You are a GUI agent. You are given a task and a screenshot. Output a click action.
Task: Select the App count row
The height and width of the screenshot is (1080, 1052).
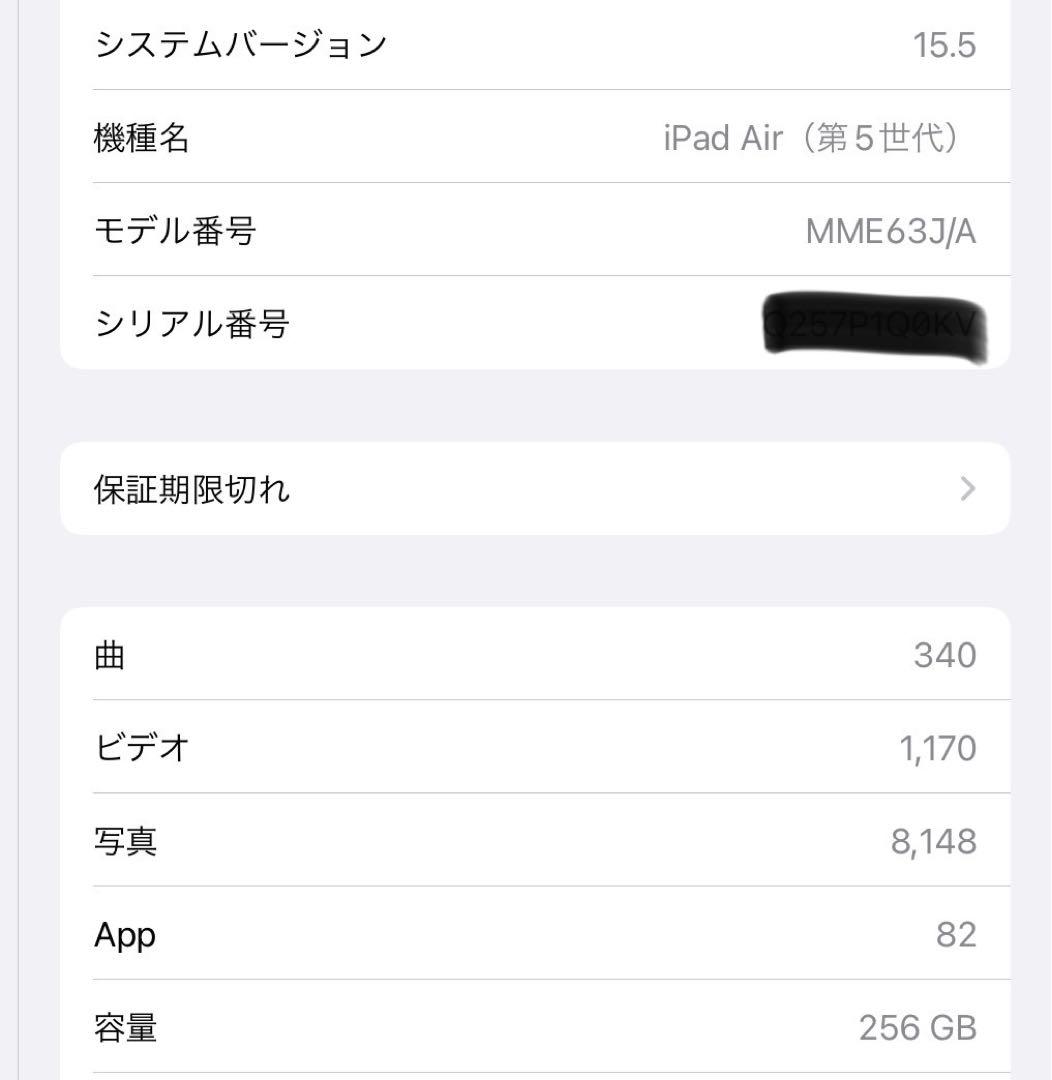click(400, 935)
